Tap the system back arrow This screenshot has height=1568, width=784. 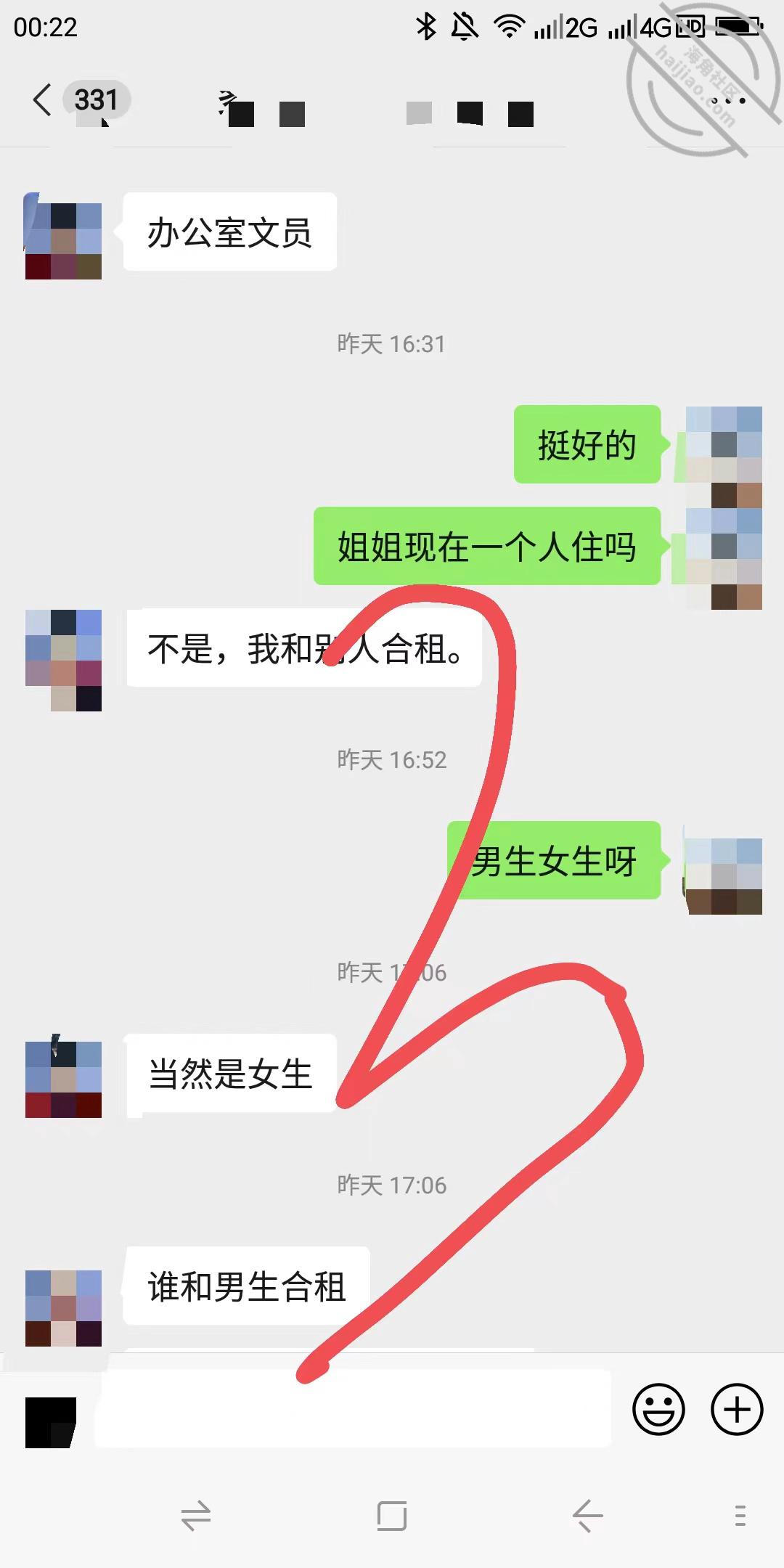(x=587, y=1515)
